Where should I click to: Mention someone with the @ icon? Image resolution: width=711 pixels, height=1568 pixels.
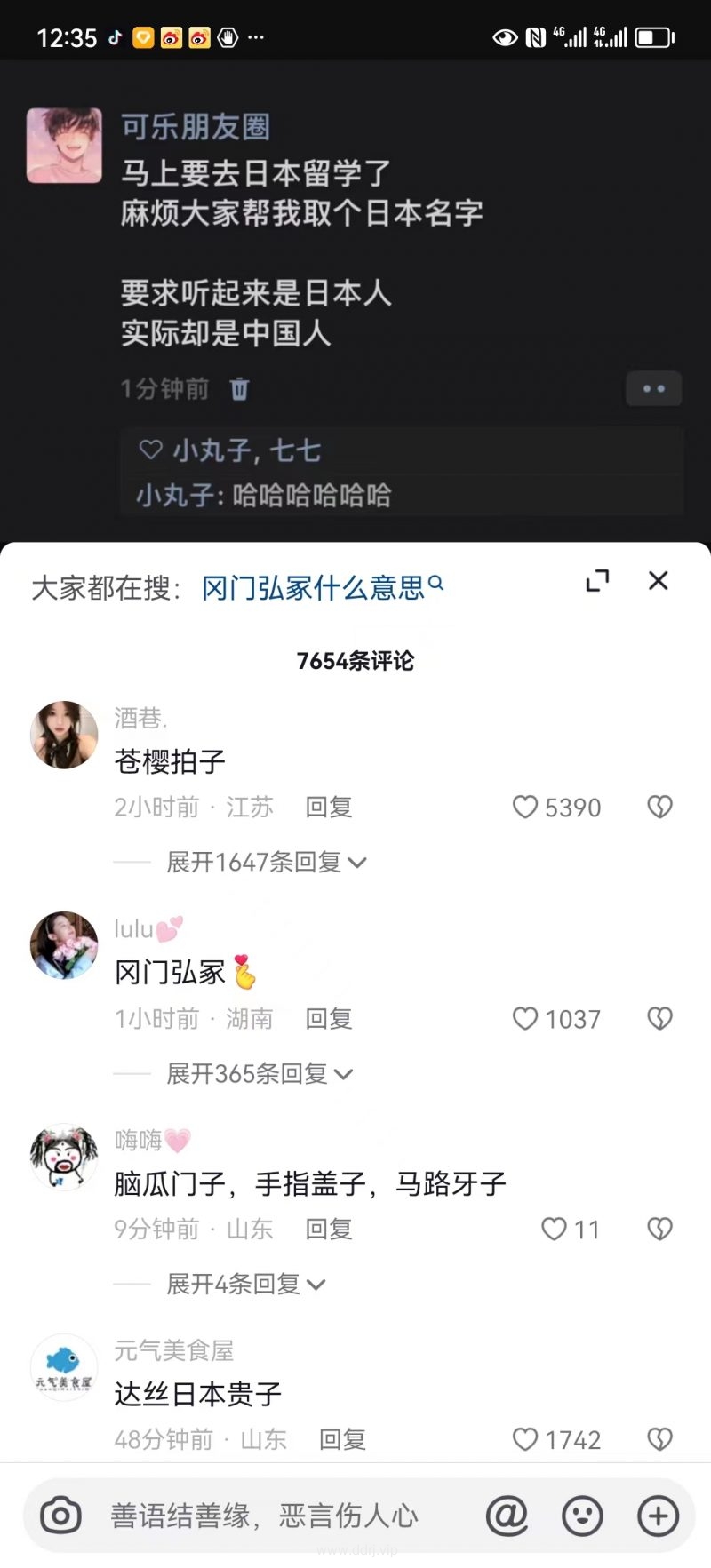[x=507, y=1516]
